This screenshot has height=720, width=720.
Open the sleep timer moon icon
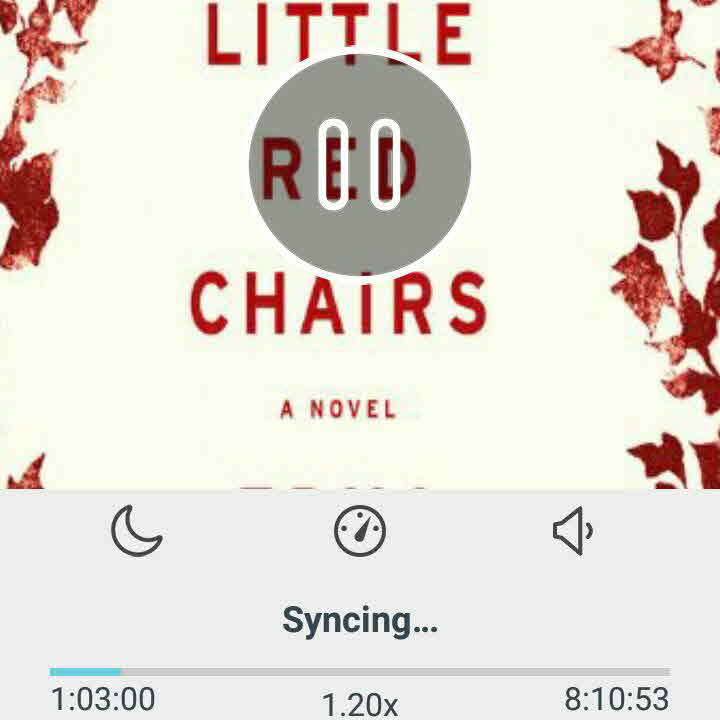point(136,530)
